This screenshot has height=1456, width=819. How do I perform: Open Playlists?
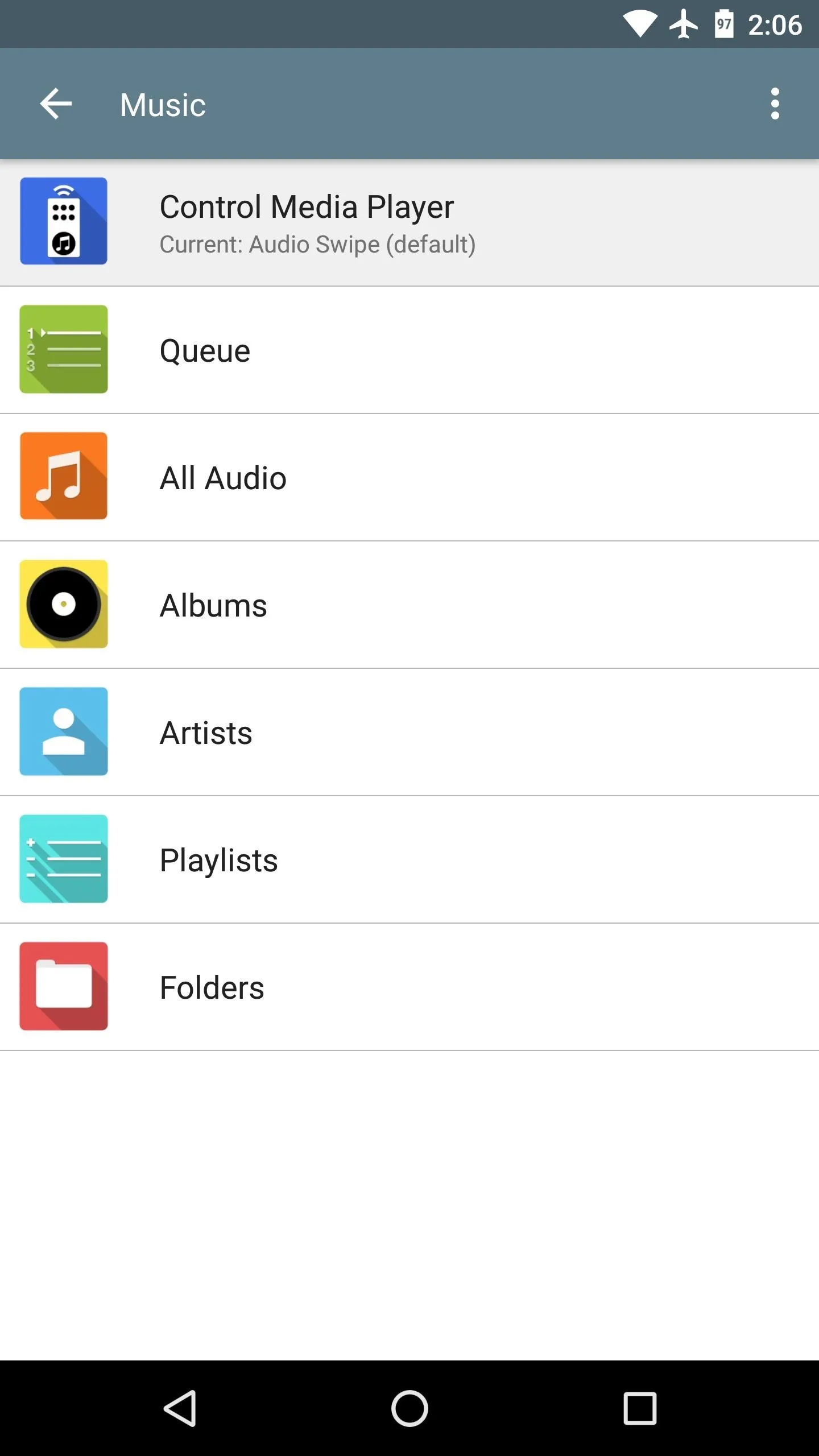click(409, 860)
